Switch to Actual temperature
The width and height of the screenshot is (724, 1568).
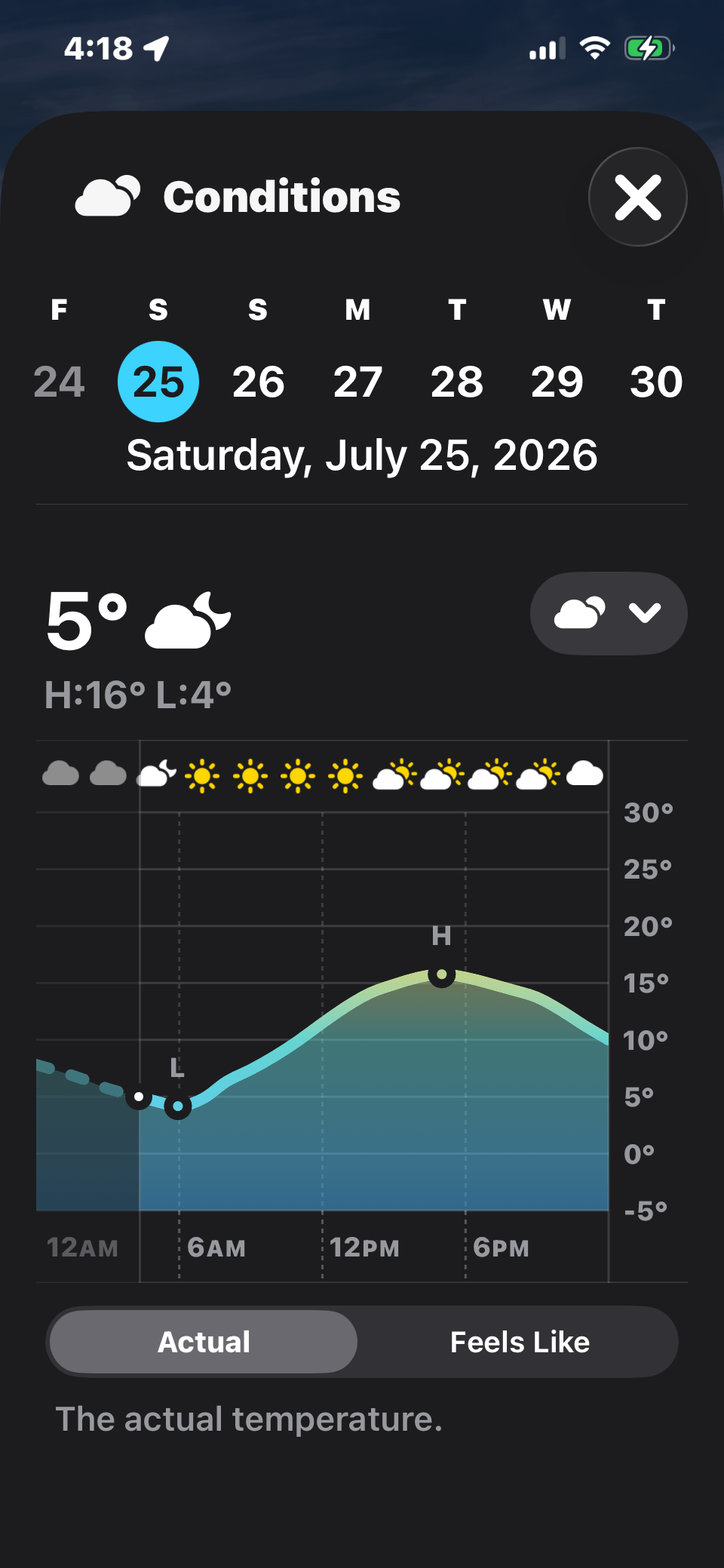coord(204,1342)
